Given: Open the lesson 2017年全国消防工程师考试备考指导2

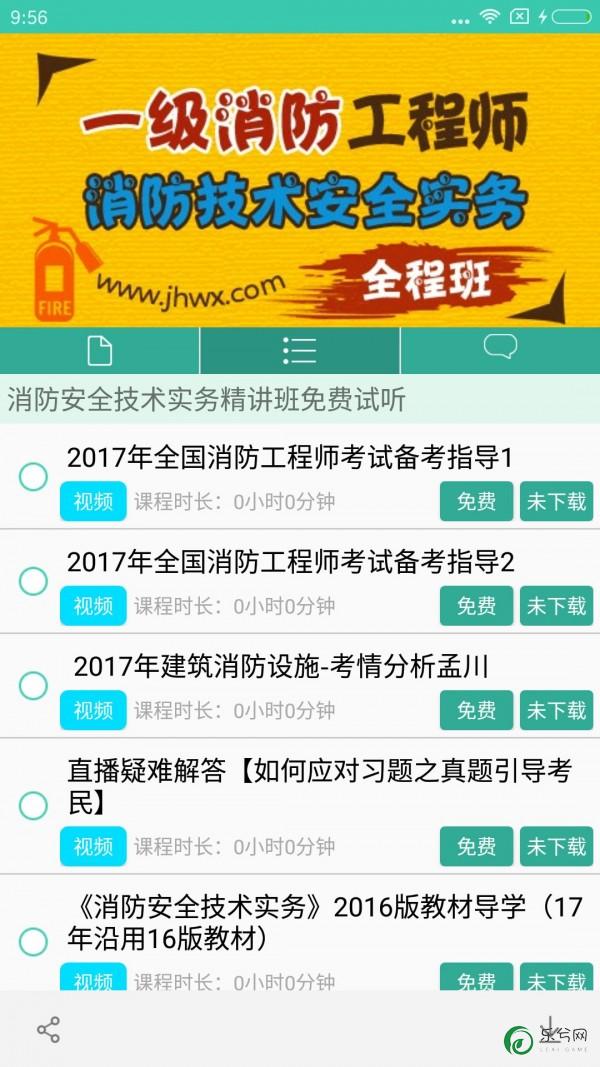Looking at the screenshot, I should tap(290, 563).
